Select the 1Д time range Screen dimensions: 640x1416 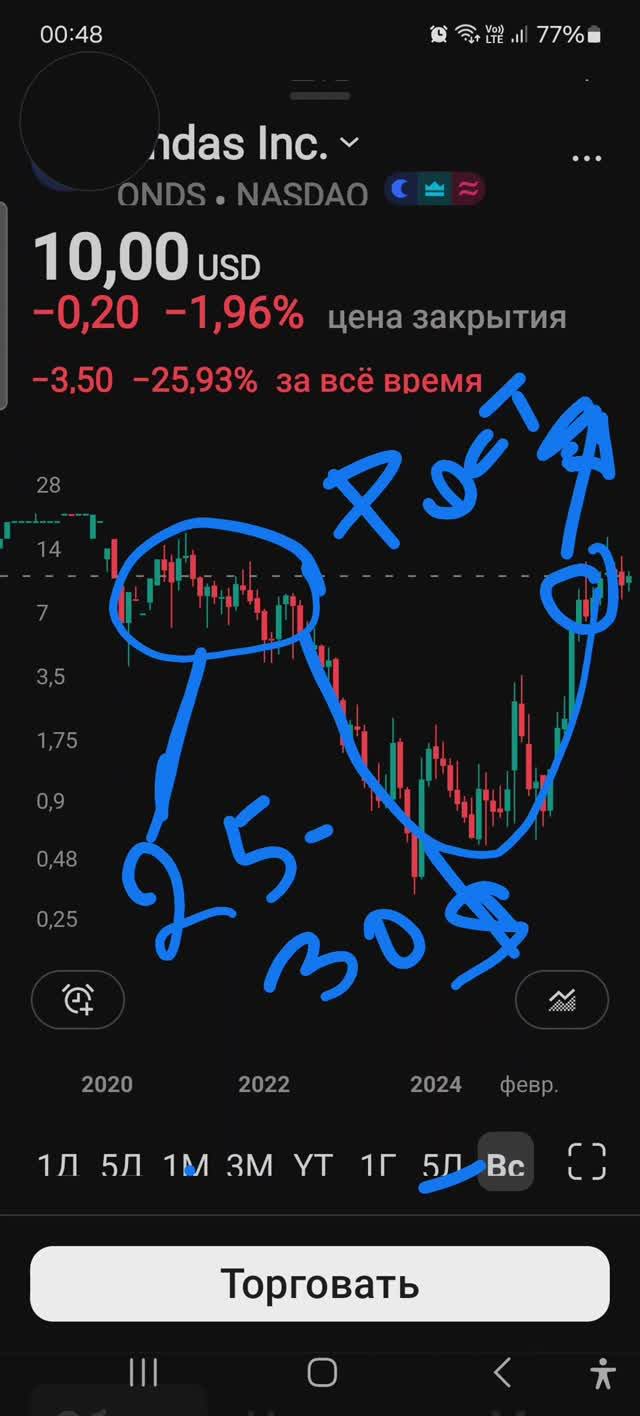click(58, 1165)
